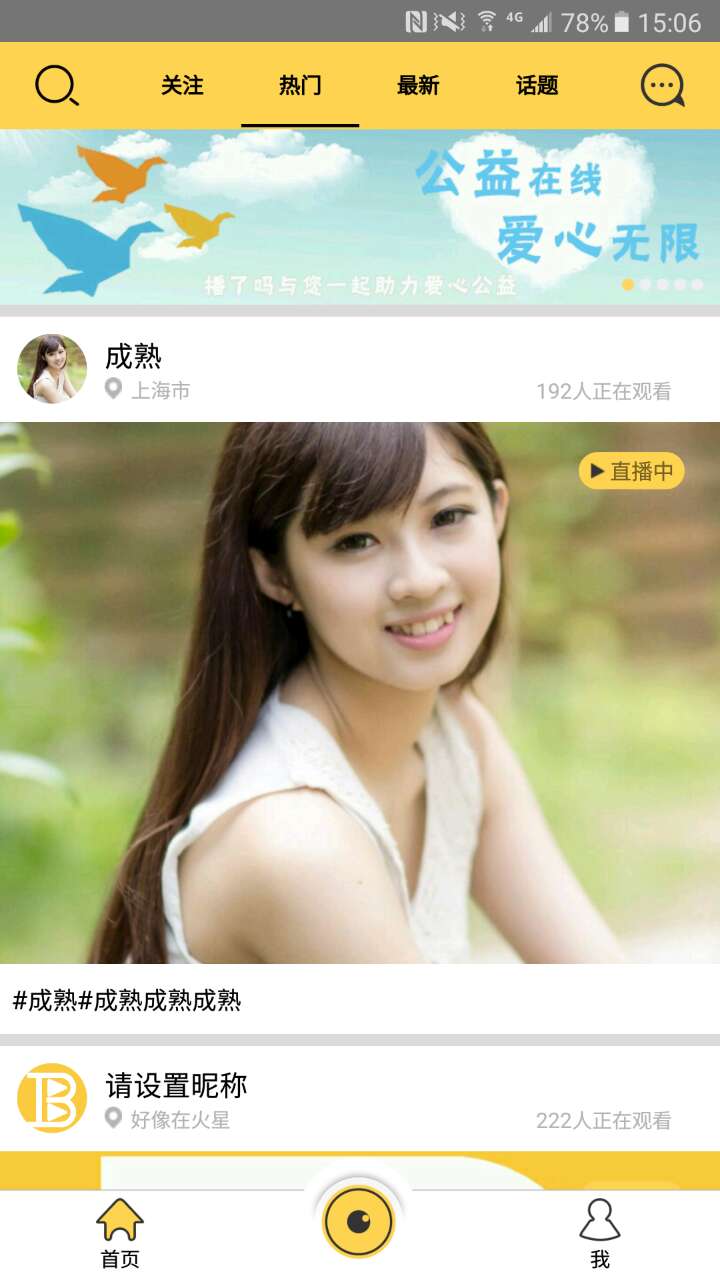This screenshot has width=720, height=1280.
Task: Select the 热门 tab
Action: [300, 86]
